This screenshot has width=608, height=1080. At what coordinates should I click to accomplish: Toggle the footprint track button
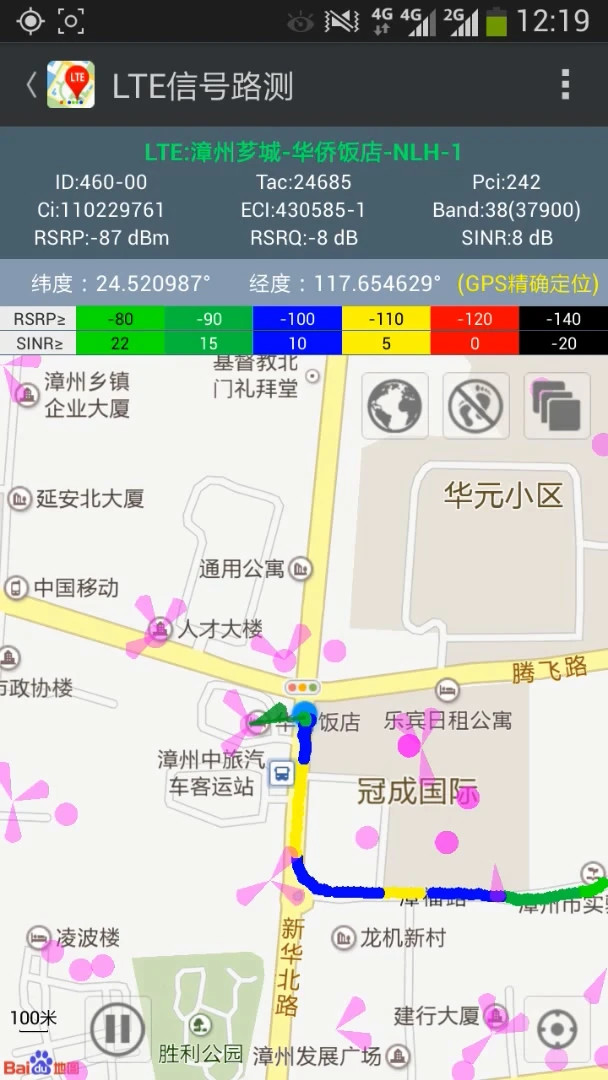pos(475,406)
